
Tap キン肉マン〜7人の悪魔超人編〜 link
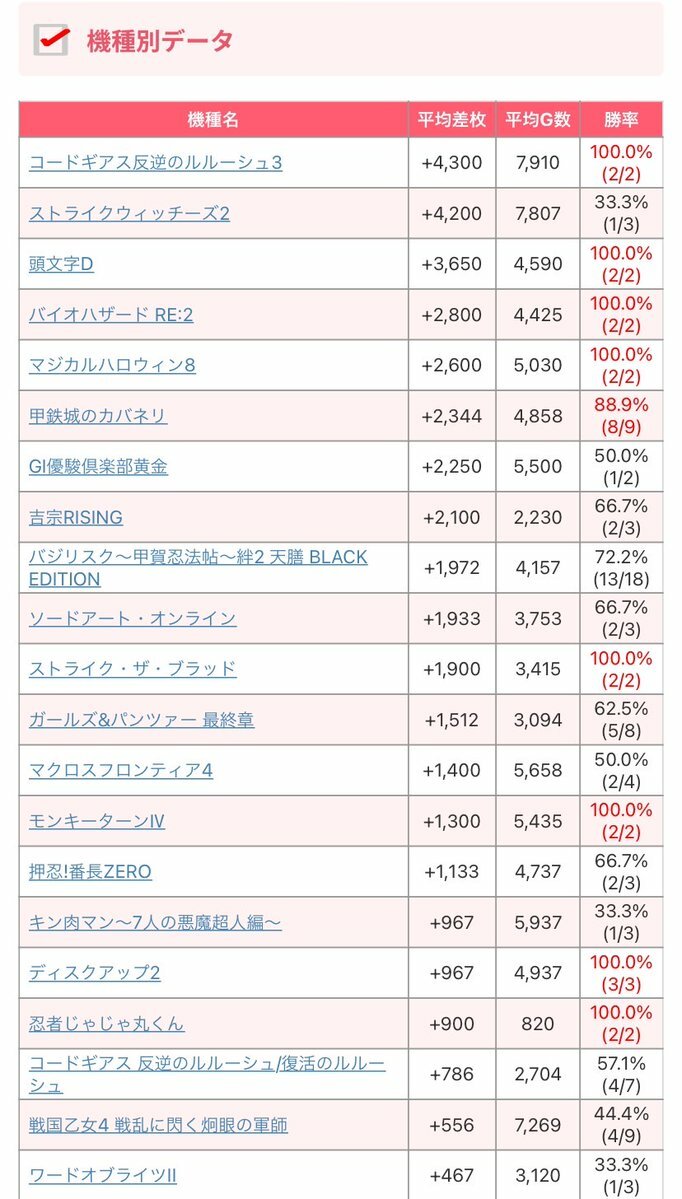155,922
